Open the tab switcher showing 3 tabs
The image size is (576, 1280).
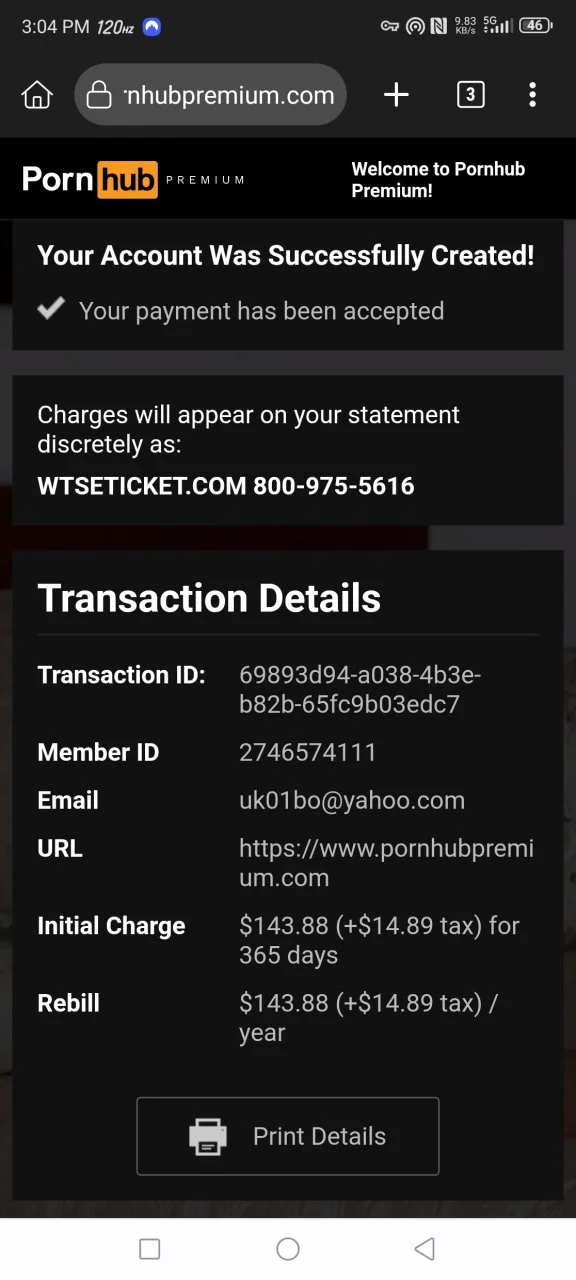click(x=471, y=95)
